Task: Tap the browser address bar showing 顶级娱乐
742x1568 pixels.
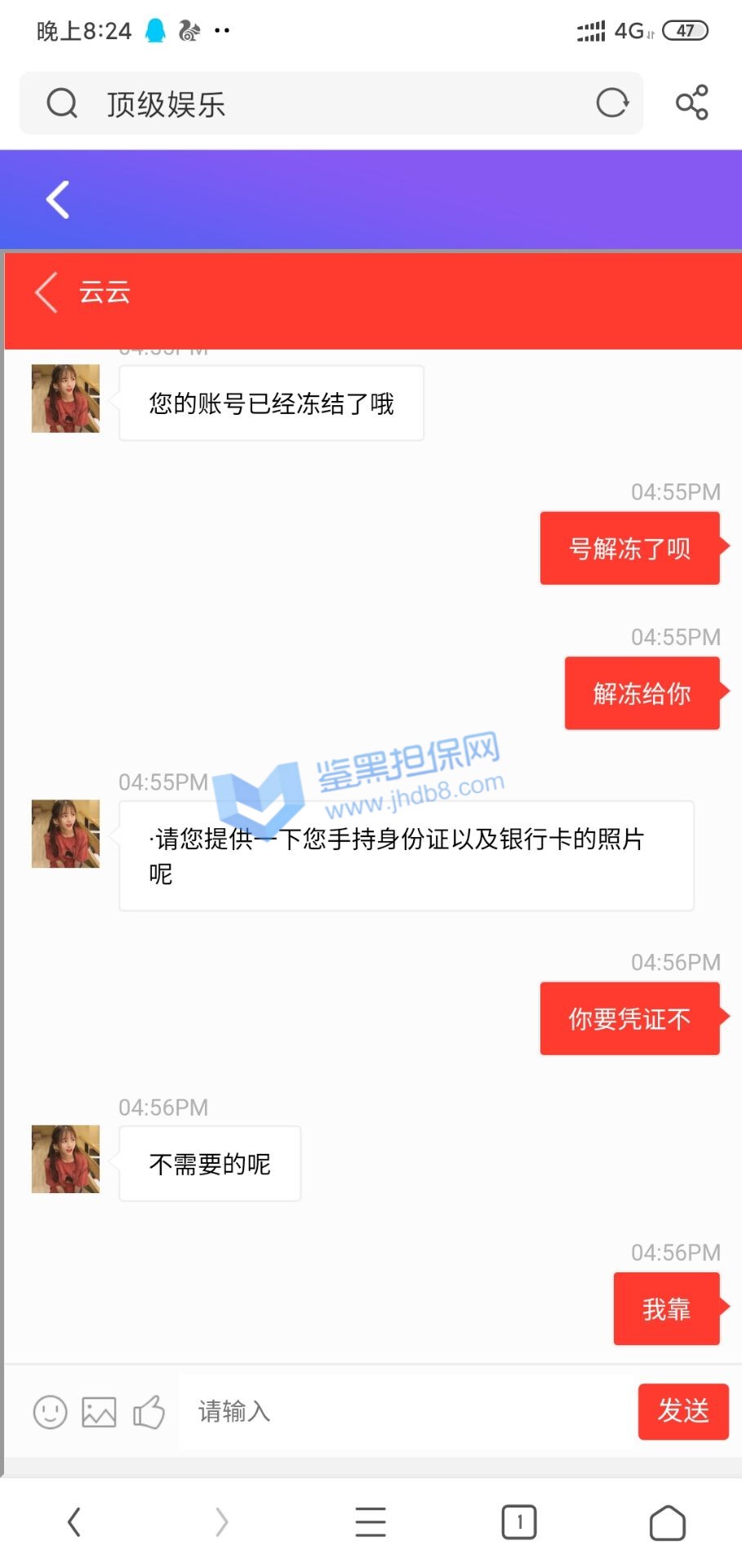Action: pyautogui.click(x=327, y=104)
